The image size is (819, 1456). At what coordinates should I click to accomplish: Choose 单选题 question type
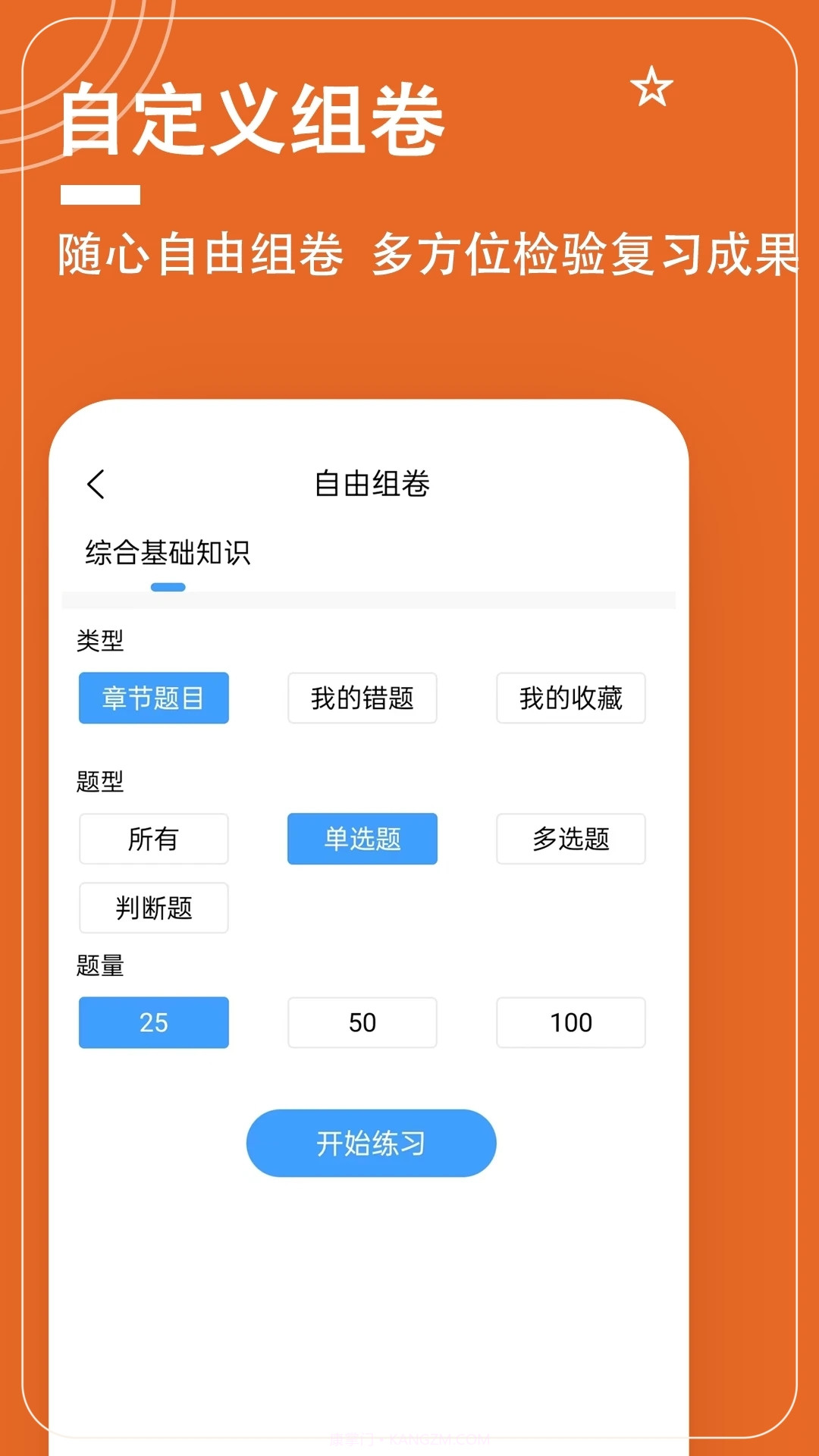point(362,839)
